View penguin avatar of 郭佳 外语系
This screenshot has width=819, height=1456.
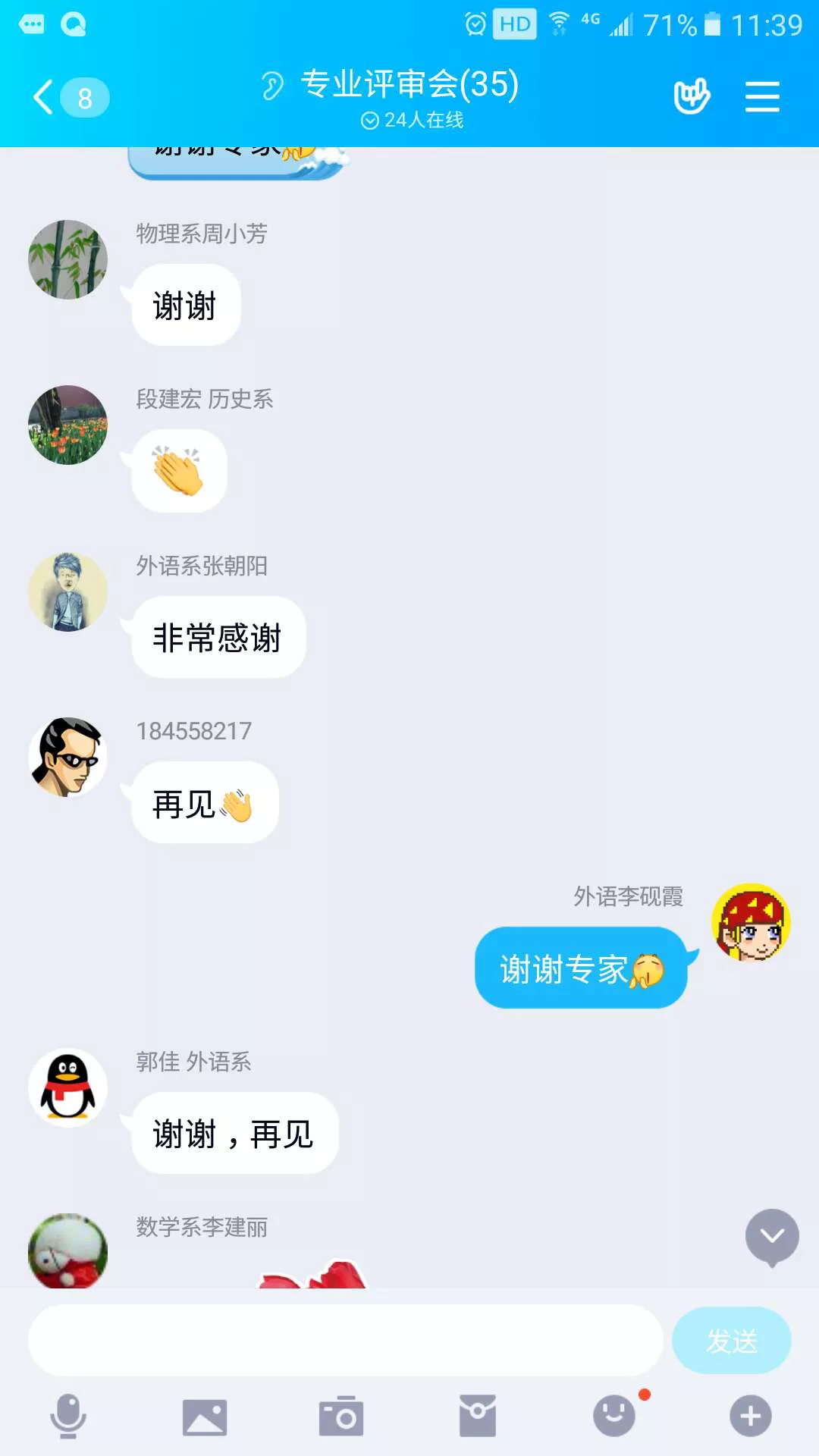68,1087
